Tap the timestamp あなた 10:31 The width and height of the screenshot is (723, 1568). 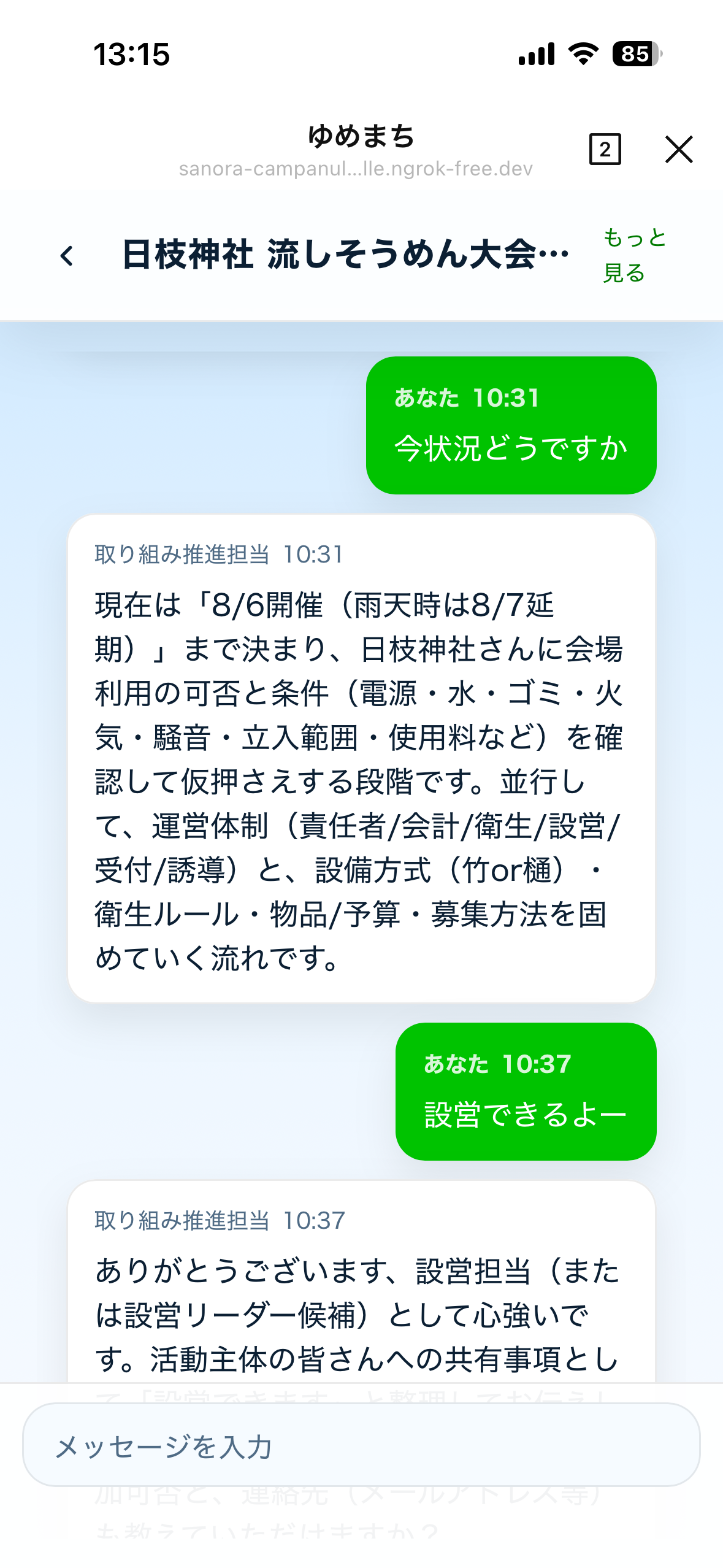tap(468, 398)
